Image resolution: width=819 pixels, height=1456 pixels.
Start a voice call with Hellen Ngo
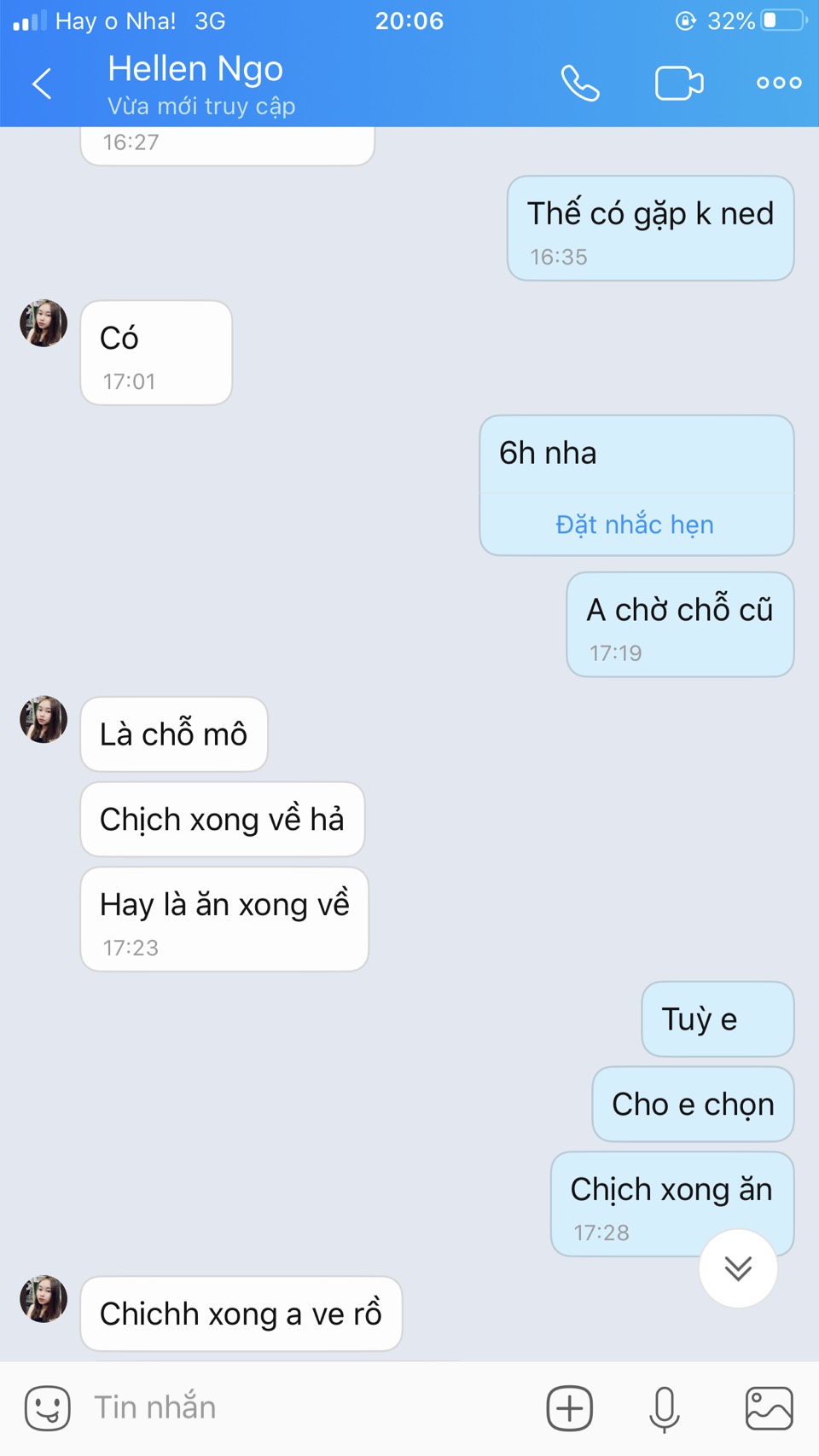(580, 84)
